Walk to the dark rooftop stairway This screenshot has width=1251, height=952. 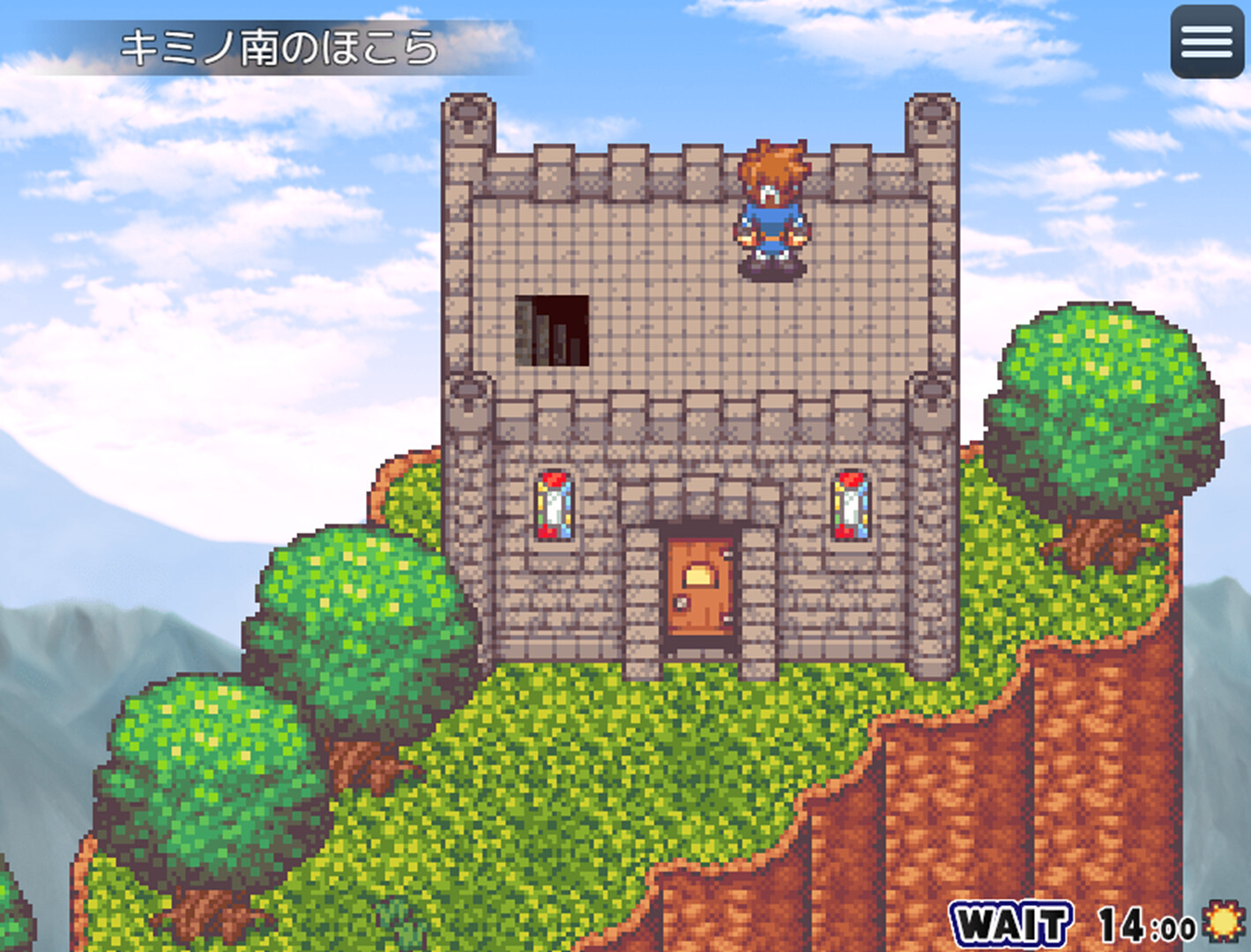coord(553,331)
